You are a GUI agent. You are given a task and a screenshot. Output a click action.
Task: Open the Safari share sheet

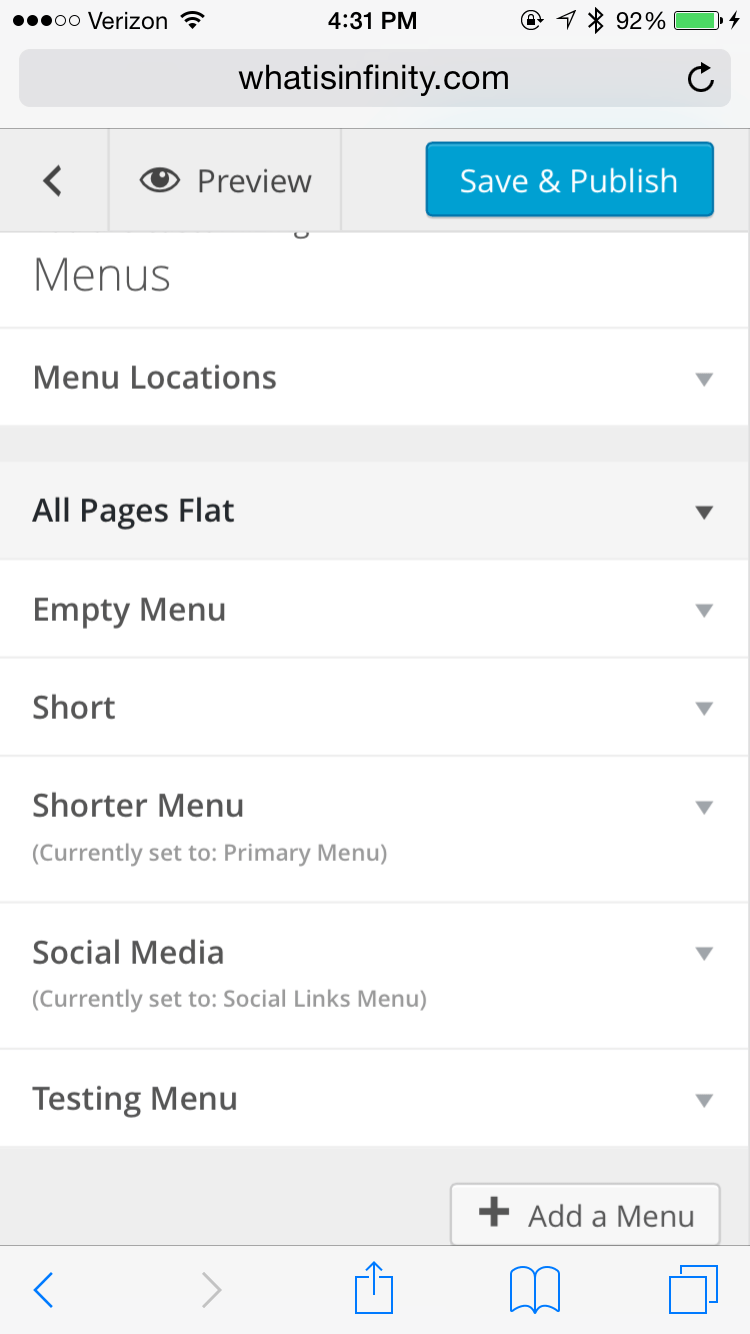(x=373, y=1289)
